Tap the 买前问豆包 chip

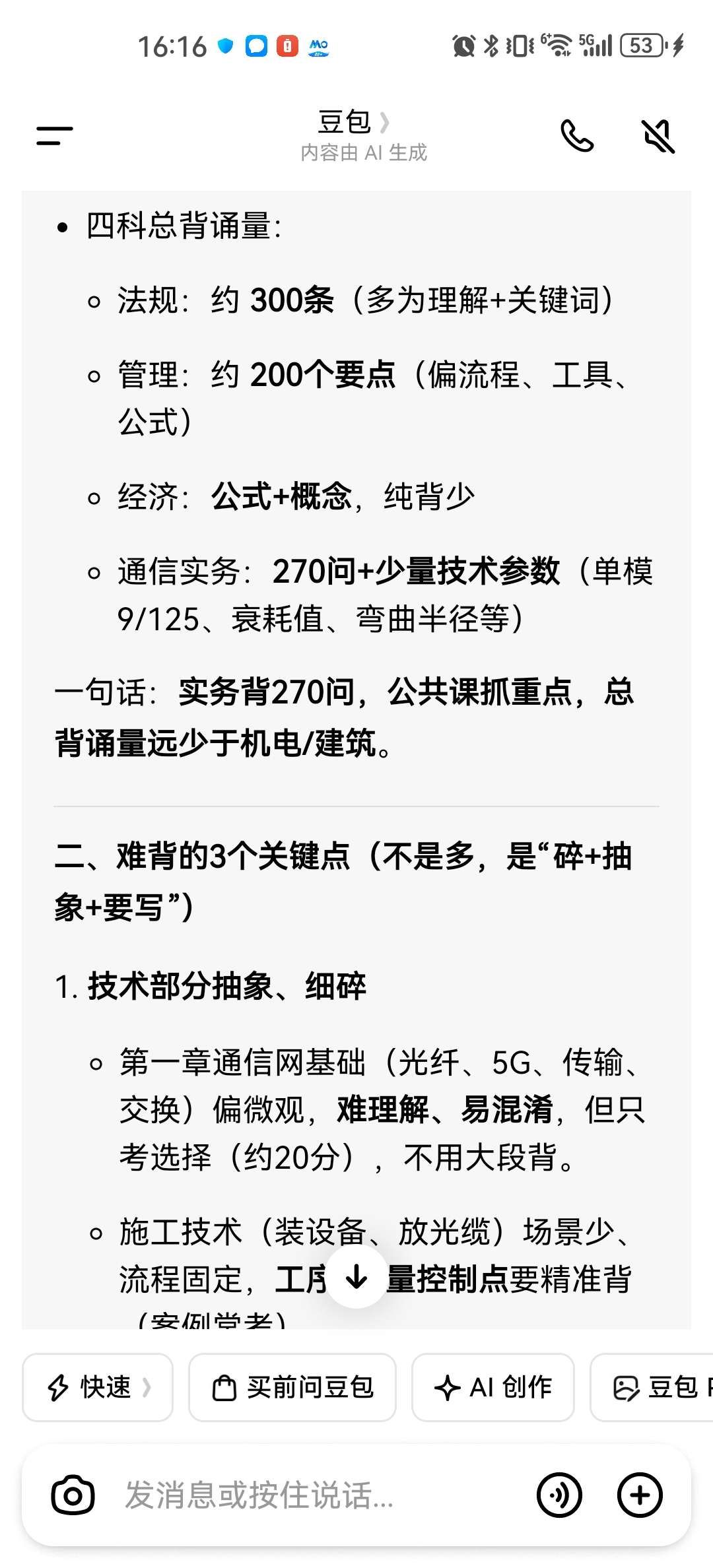(292, 1387)
